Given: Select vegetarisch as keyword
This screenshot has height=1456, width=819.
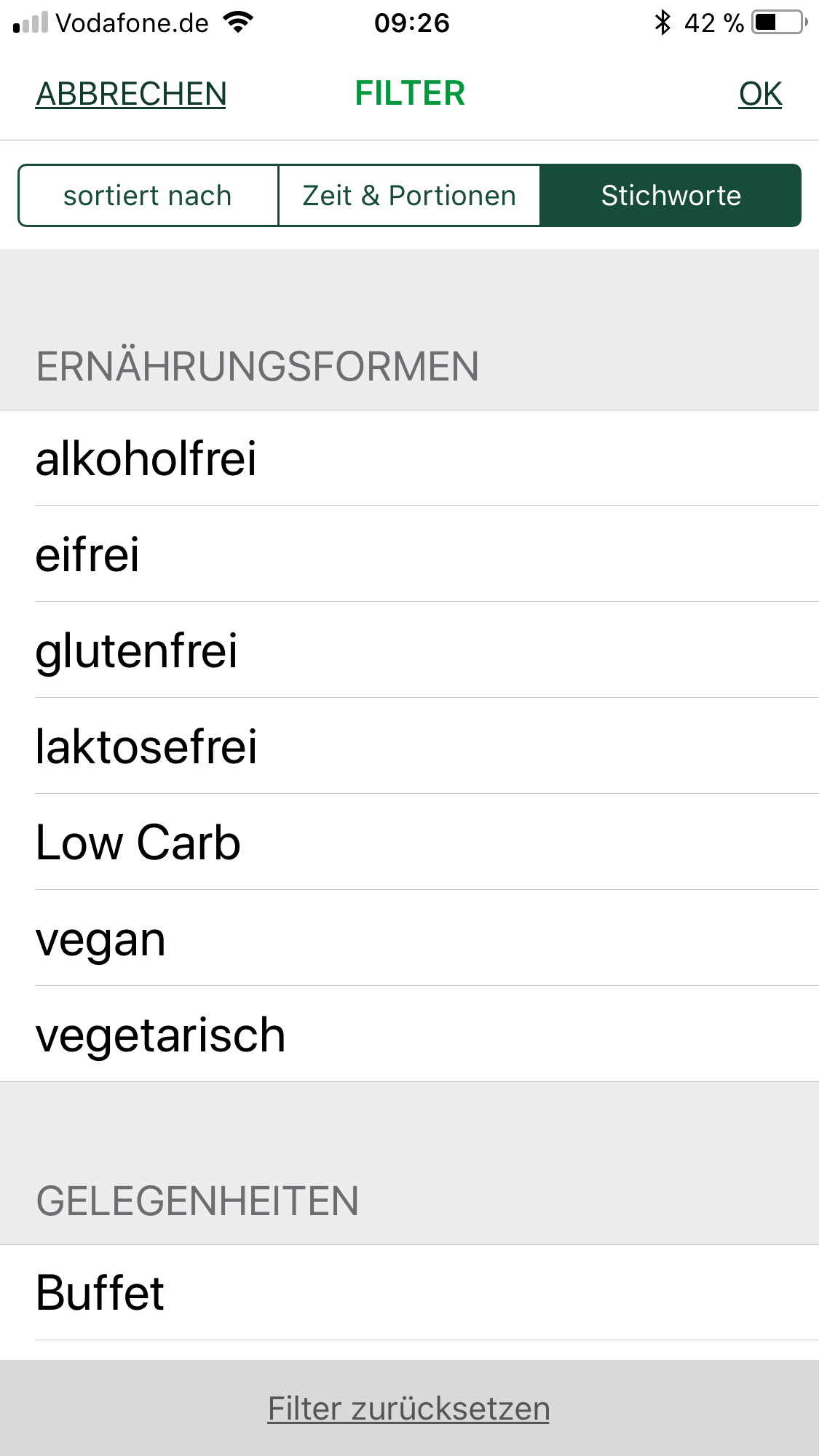Looking at the screenshot, I should pos(409,1034).
